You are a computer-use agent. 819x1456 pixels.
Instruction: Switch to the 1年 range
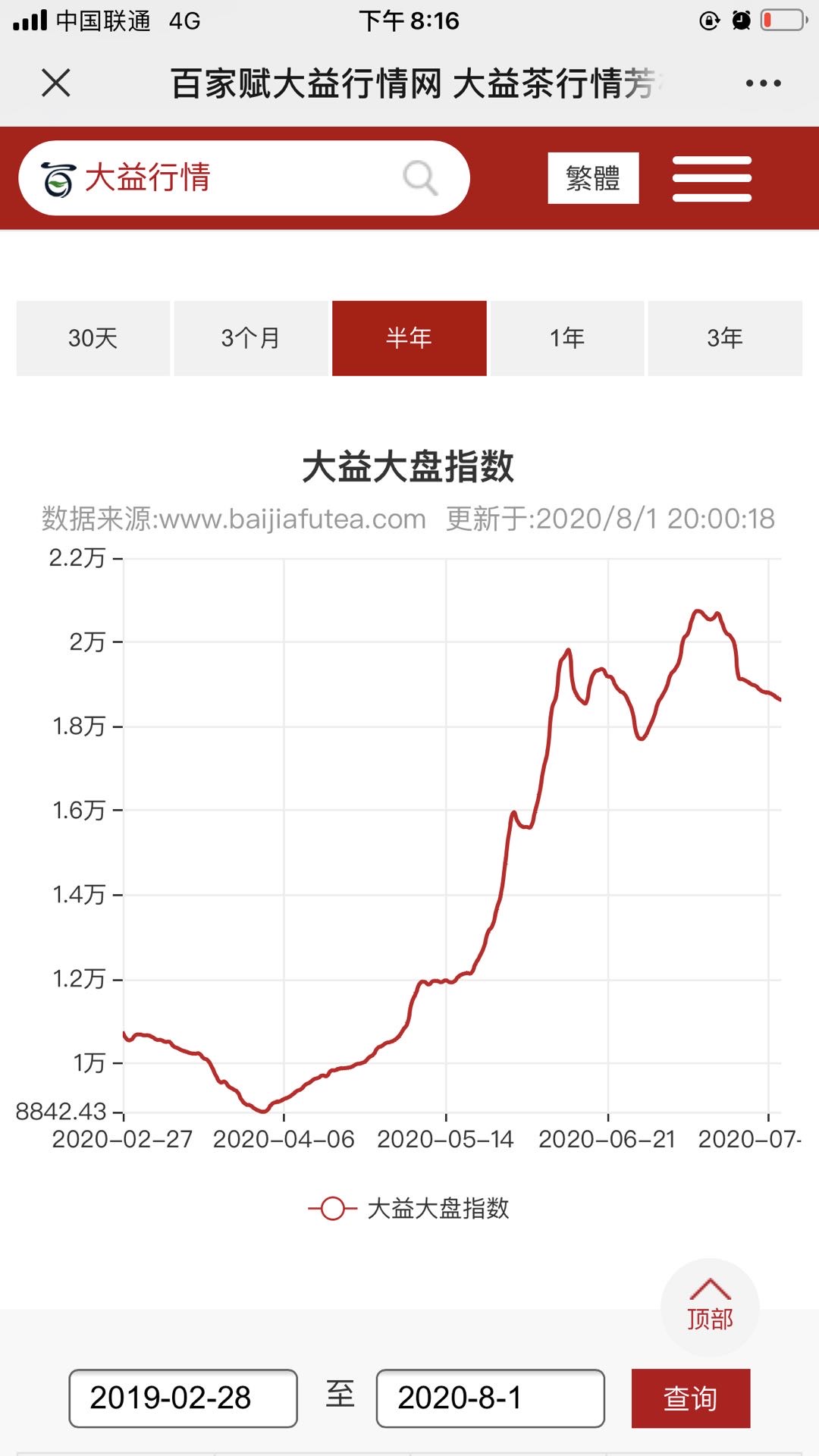pyautogui.click(x=567, y=338)
